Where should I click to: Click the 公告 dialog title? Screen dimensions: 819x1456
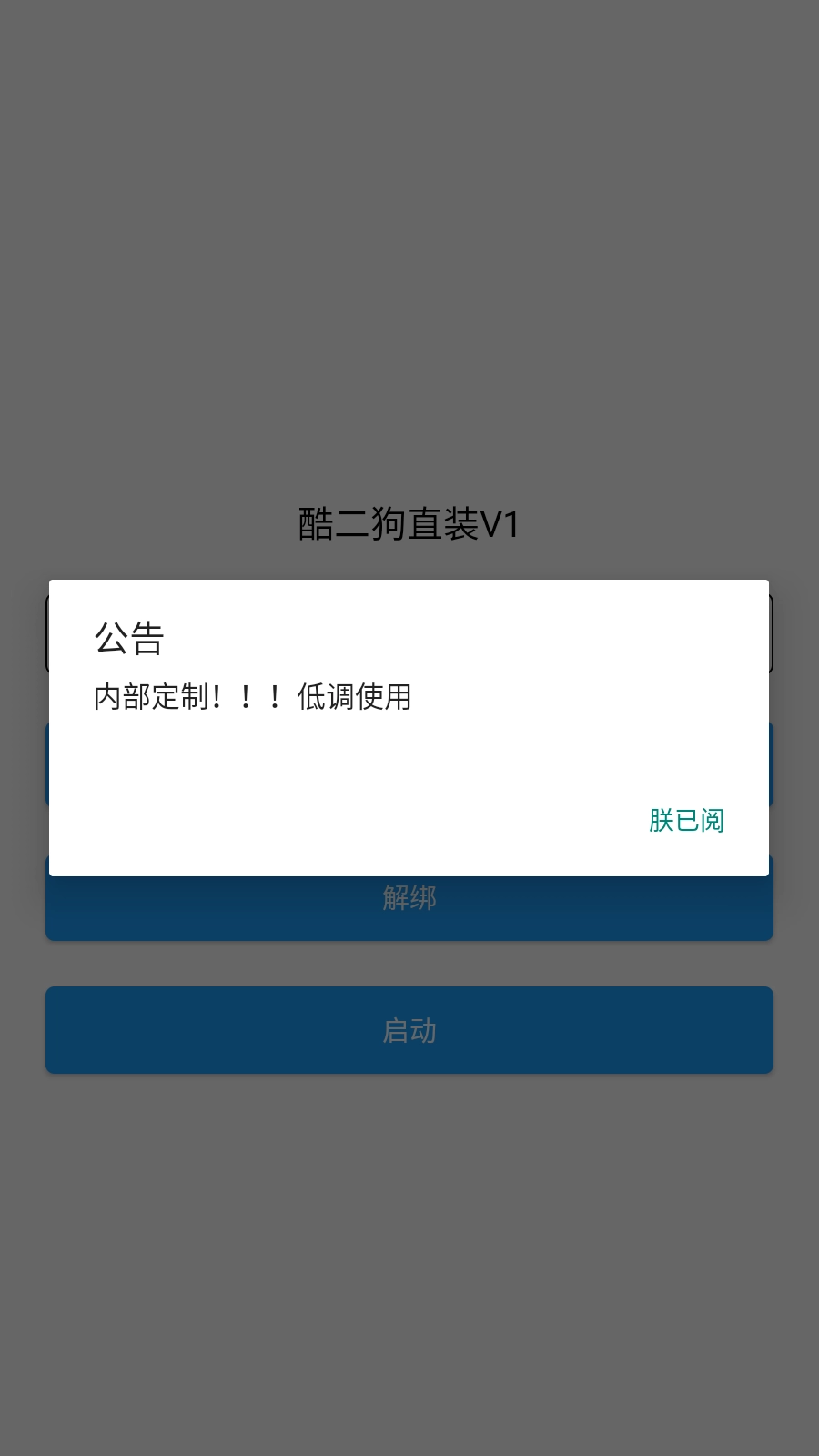tap(128, 639)
